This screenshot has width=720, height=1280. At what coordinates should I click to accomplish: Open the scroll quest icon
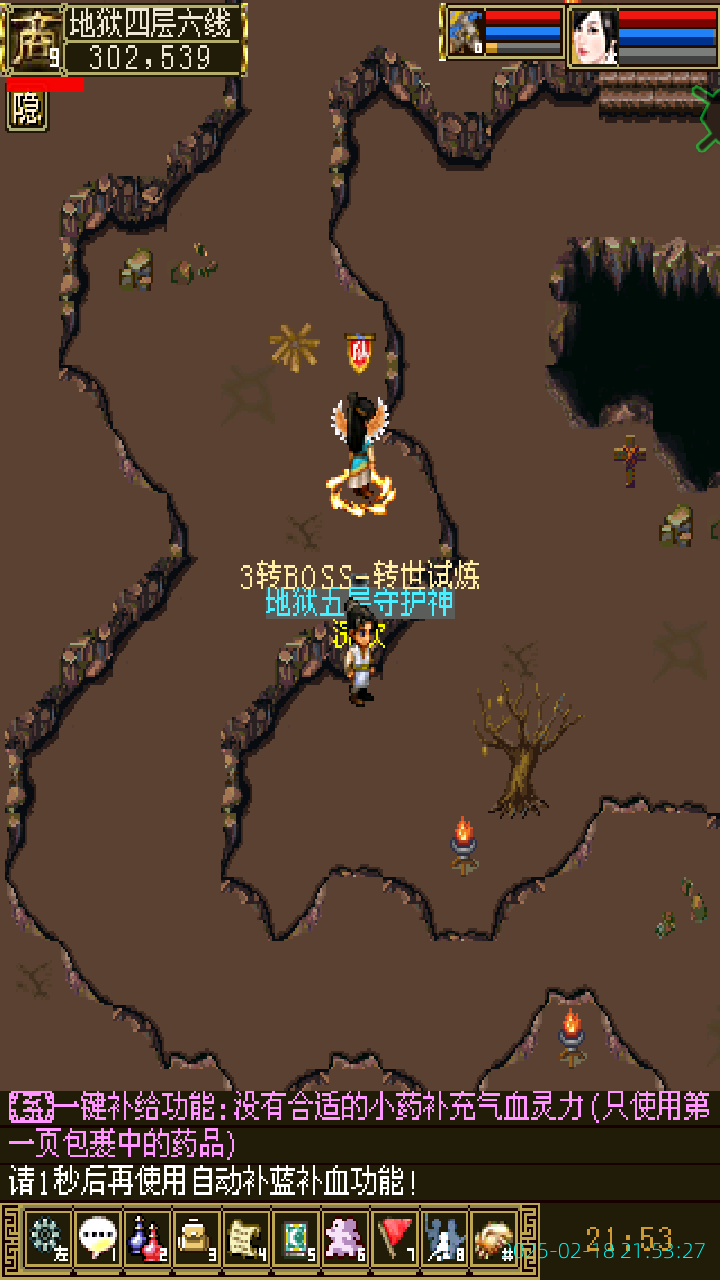(x=246, y=1237)
